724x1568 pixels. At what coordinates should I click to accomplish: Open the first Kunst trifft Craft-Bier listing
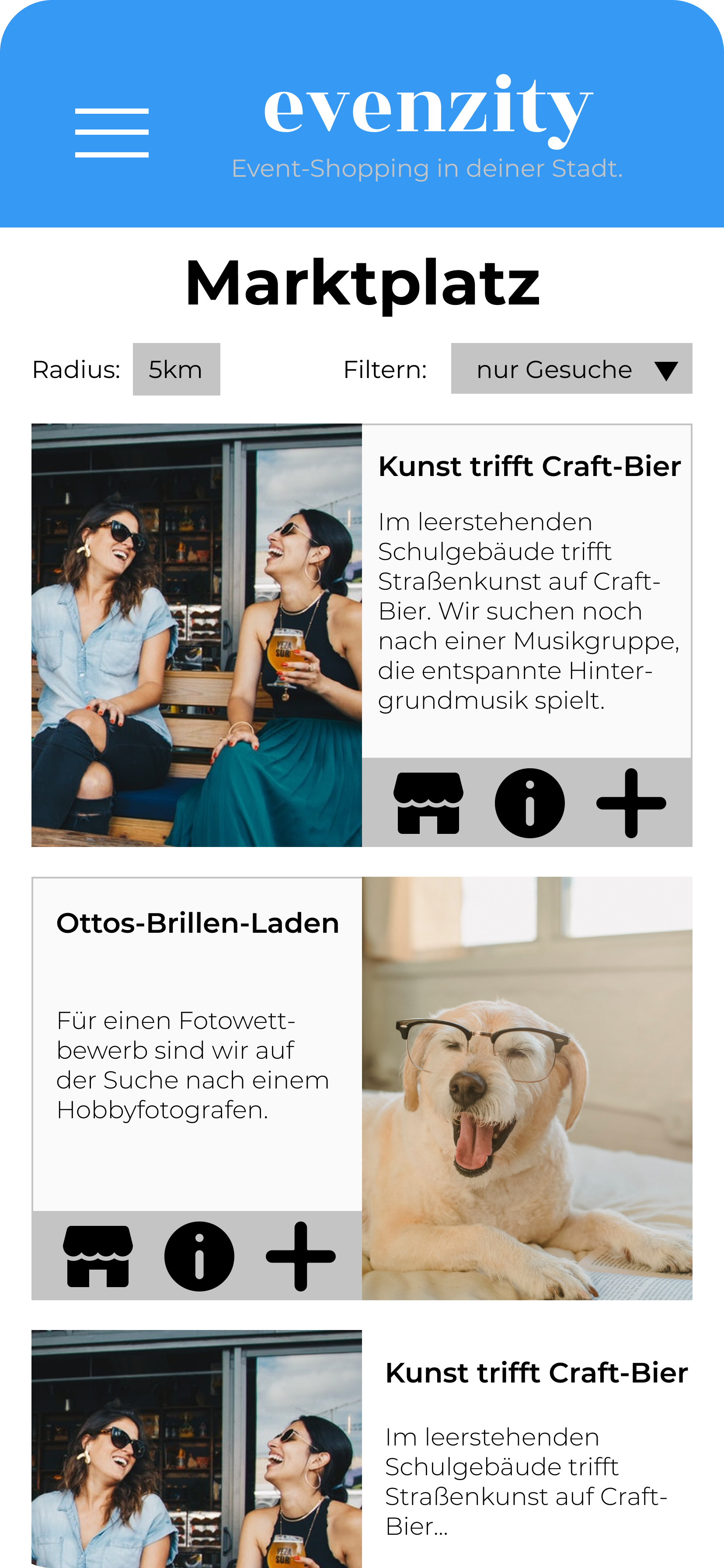click(529, 467)
